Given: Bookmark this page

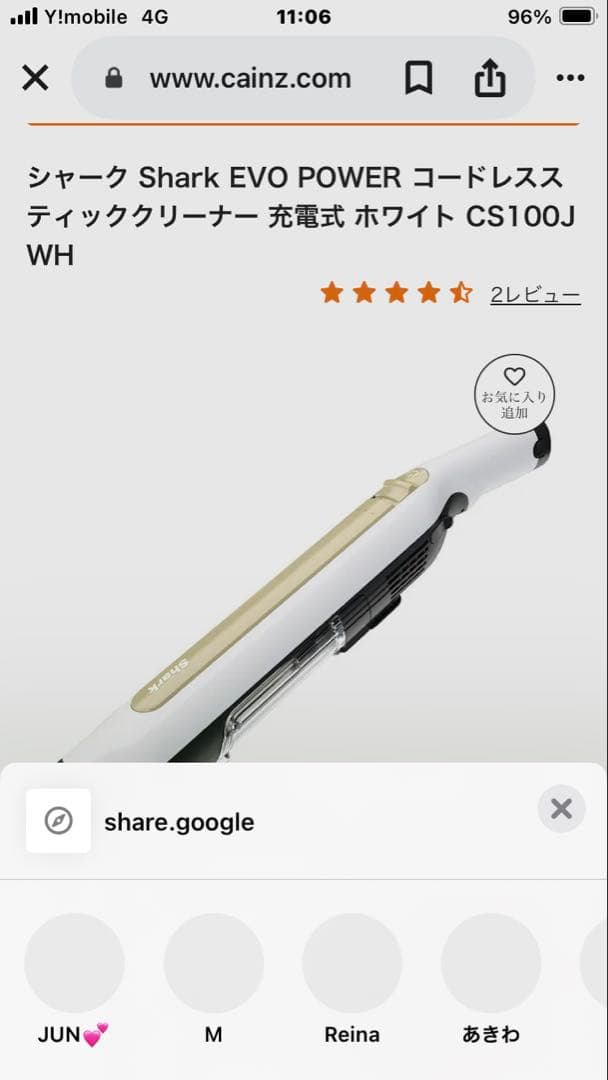Looking at the screenshot, I should 418,79.
